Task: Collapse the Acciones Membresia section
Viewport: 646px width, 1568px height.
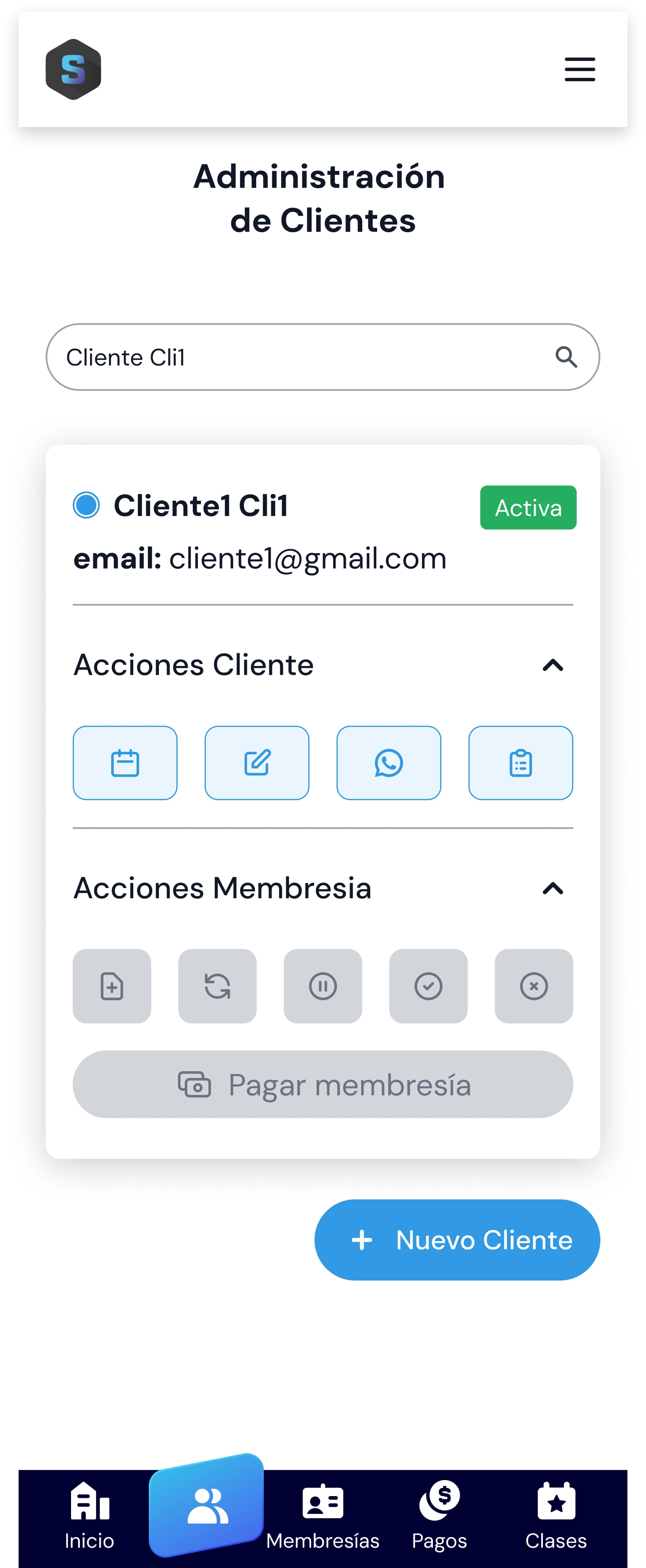Action: [x=552, y=889]
